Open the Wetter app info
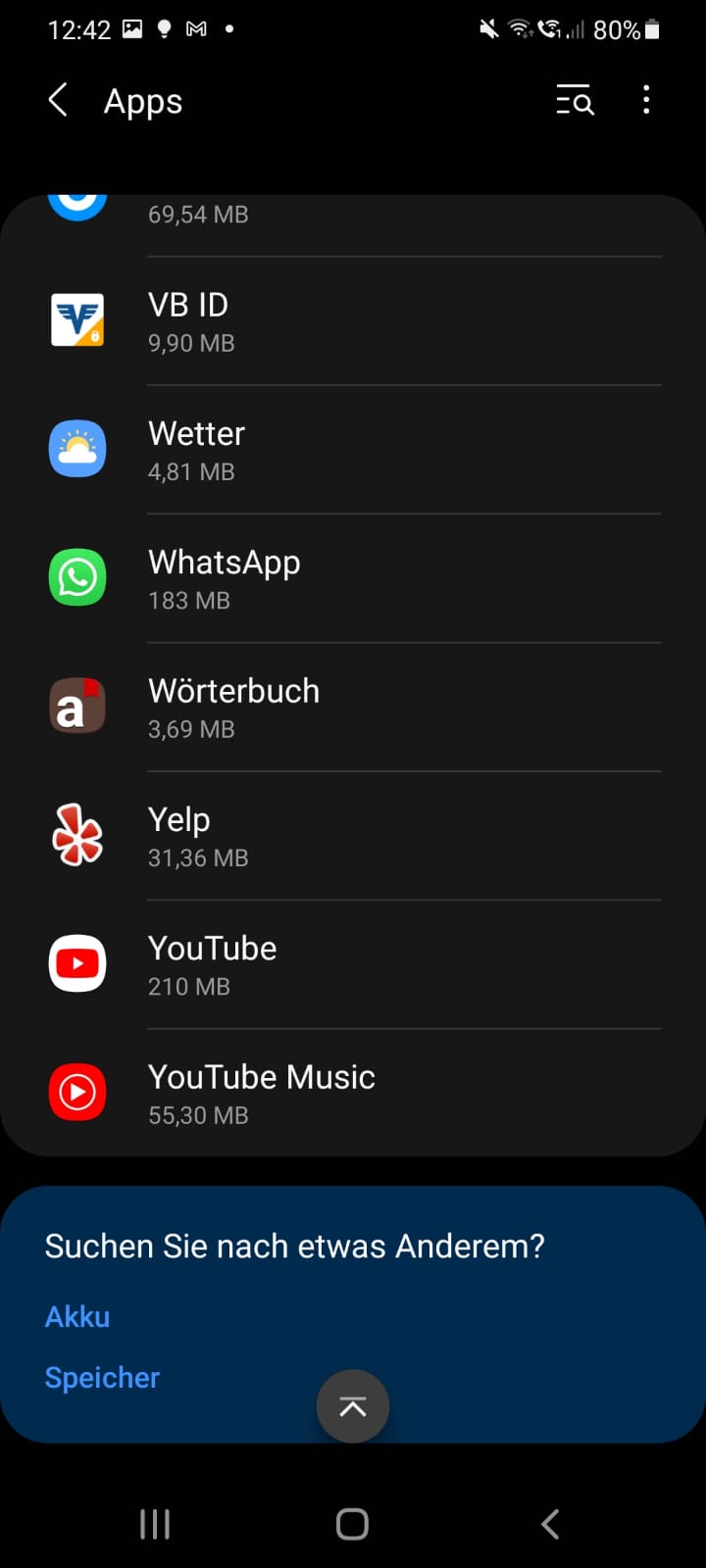The image size is (706, 1568). pyautogui.click(x=353, y=450)
